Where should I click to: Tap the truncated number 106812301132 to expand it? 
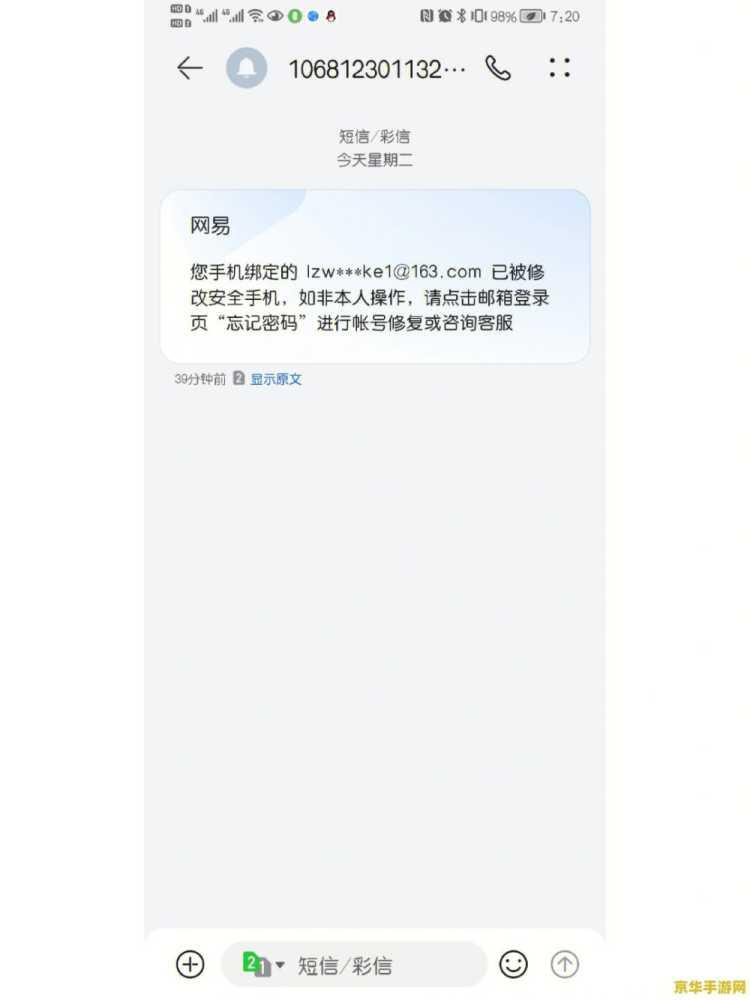(x=368, y=68)
